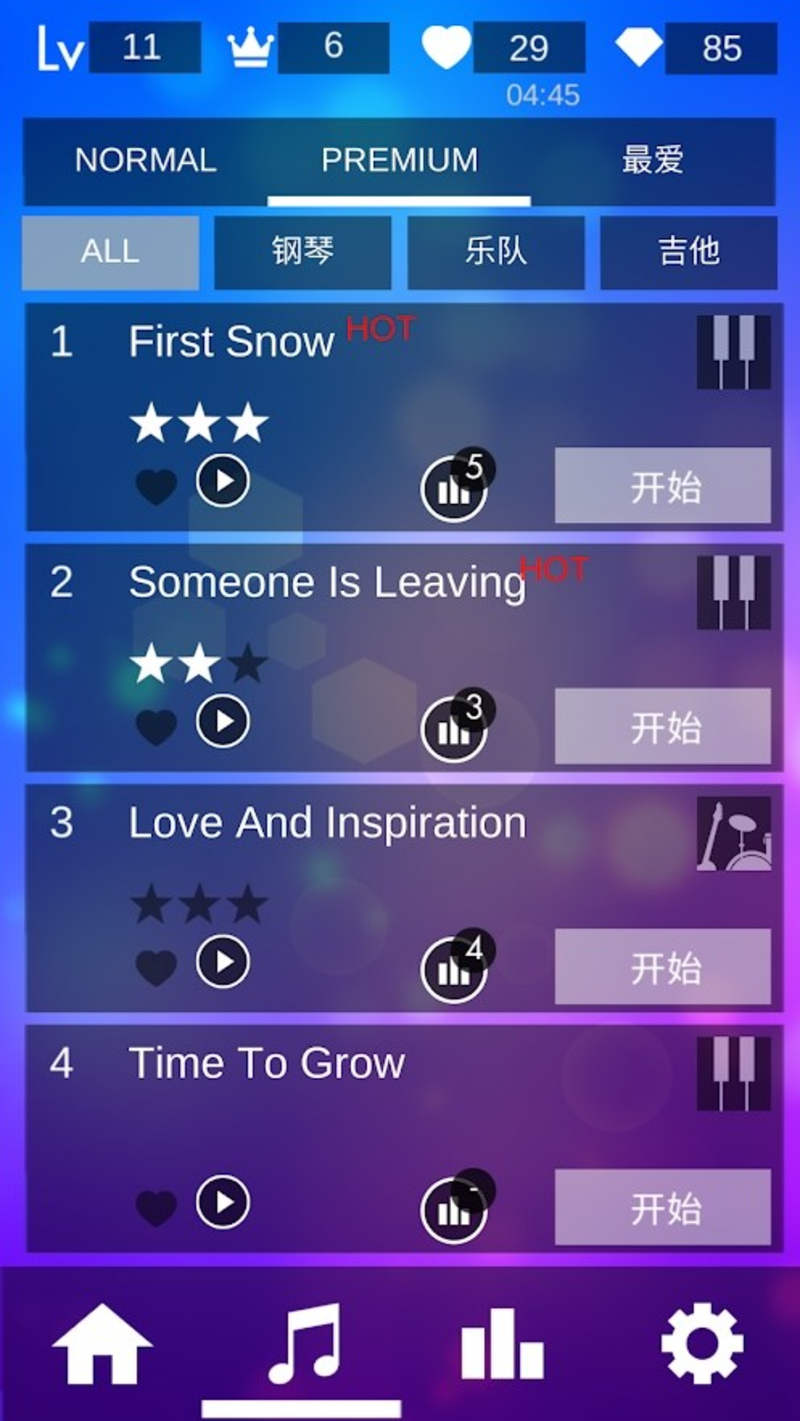Image resolution: width=800 pixels, height=1421 pixels.
Task: Open the settings gear
Action: pos(702,1344)
